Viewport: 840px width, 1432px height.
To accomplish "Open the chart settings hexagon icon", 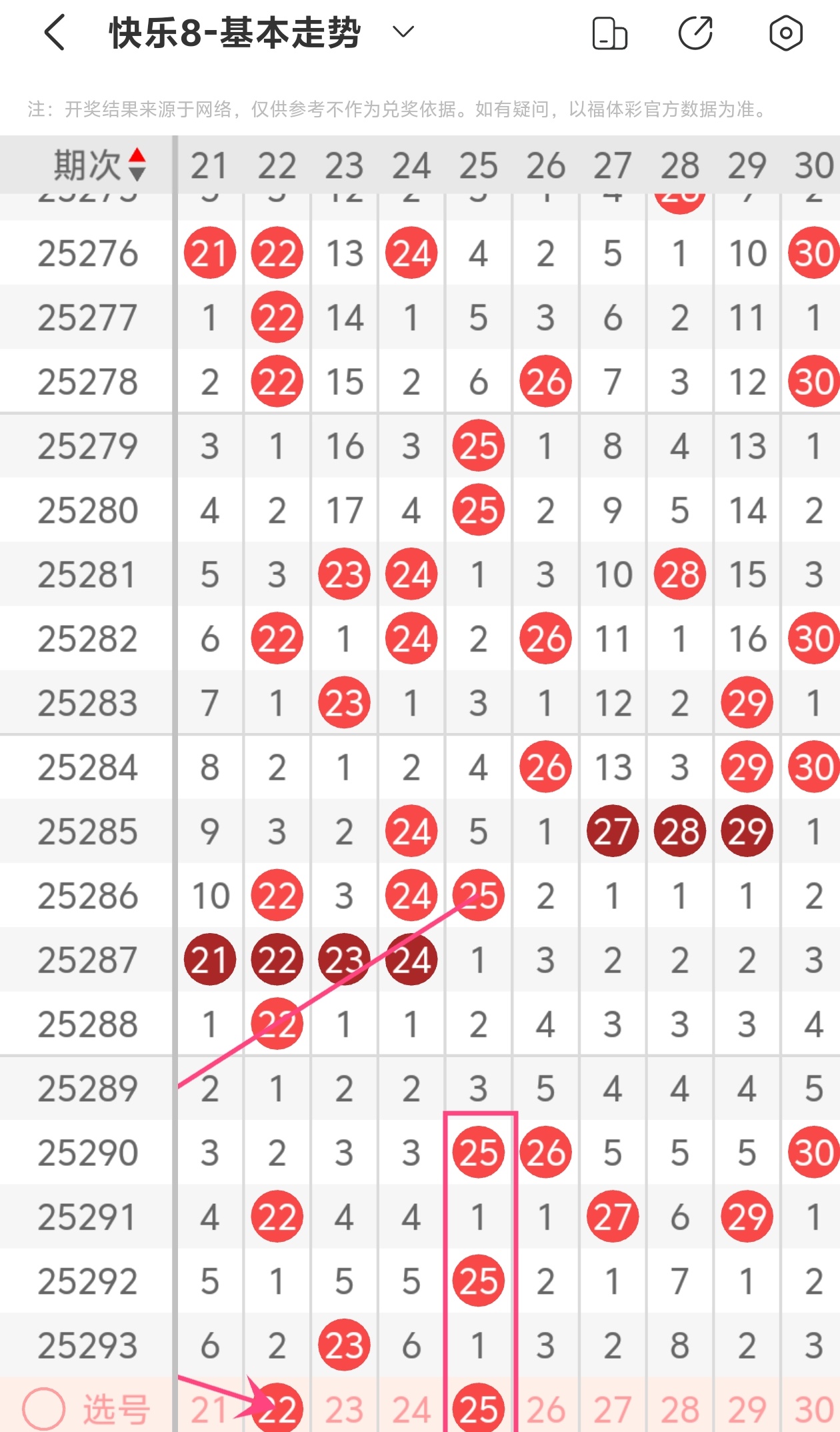I will (x=785, y=33).
